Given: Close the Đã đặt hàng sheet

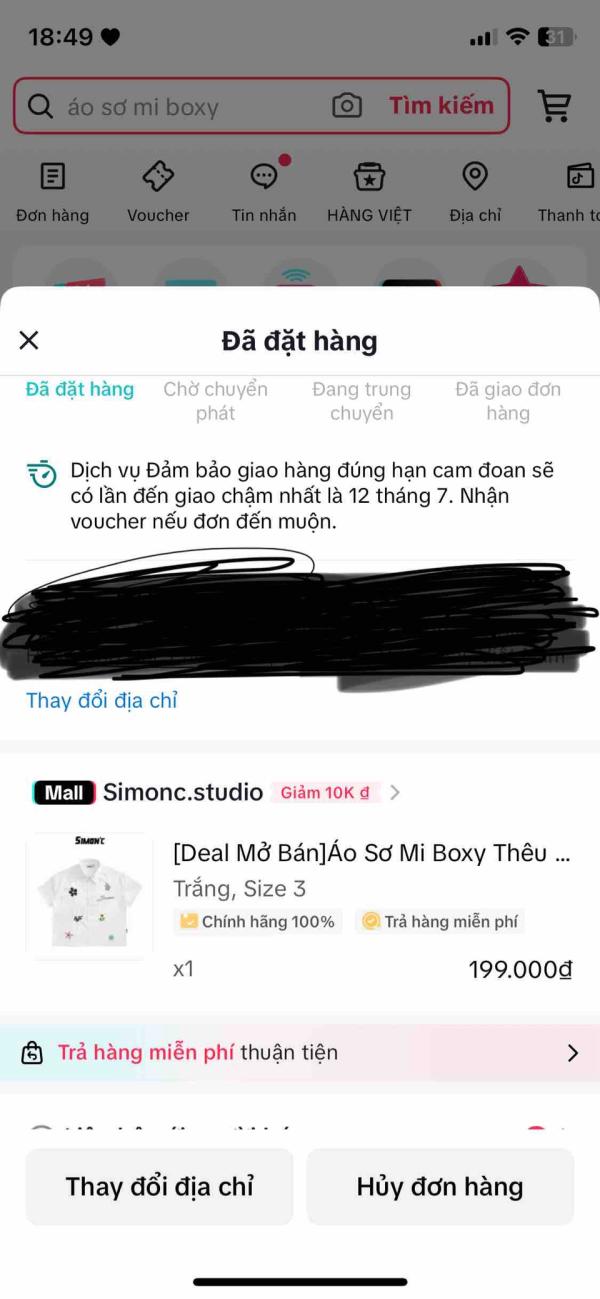Looking at the screenshot, I should pyautogui.click(x=29, y=340).
